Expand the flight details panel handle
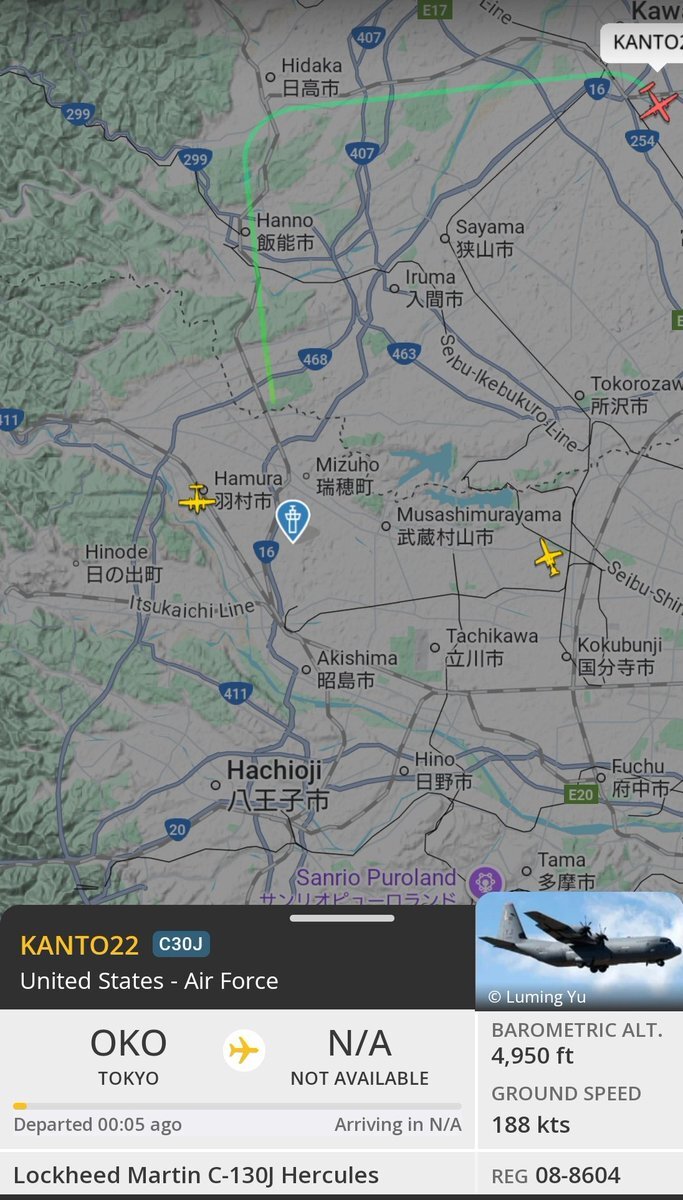The height and width of the screenshot is (1200, 683). (x=341, y=918)
